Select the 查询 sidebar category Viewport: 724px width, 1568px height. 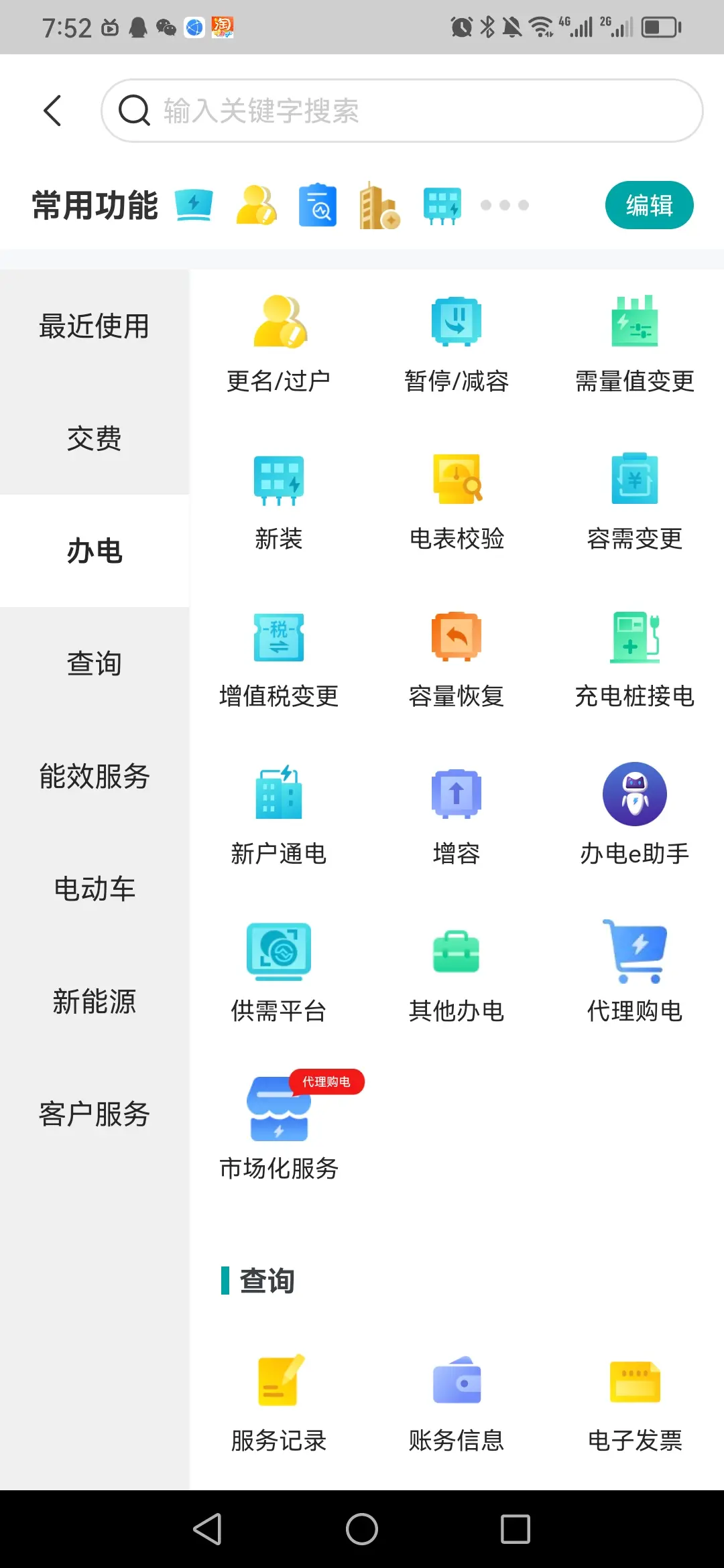(95, 664)
